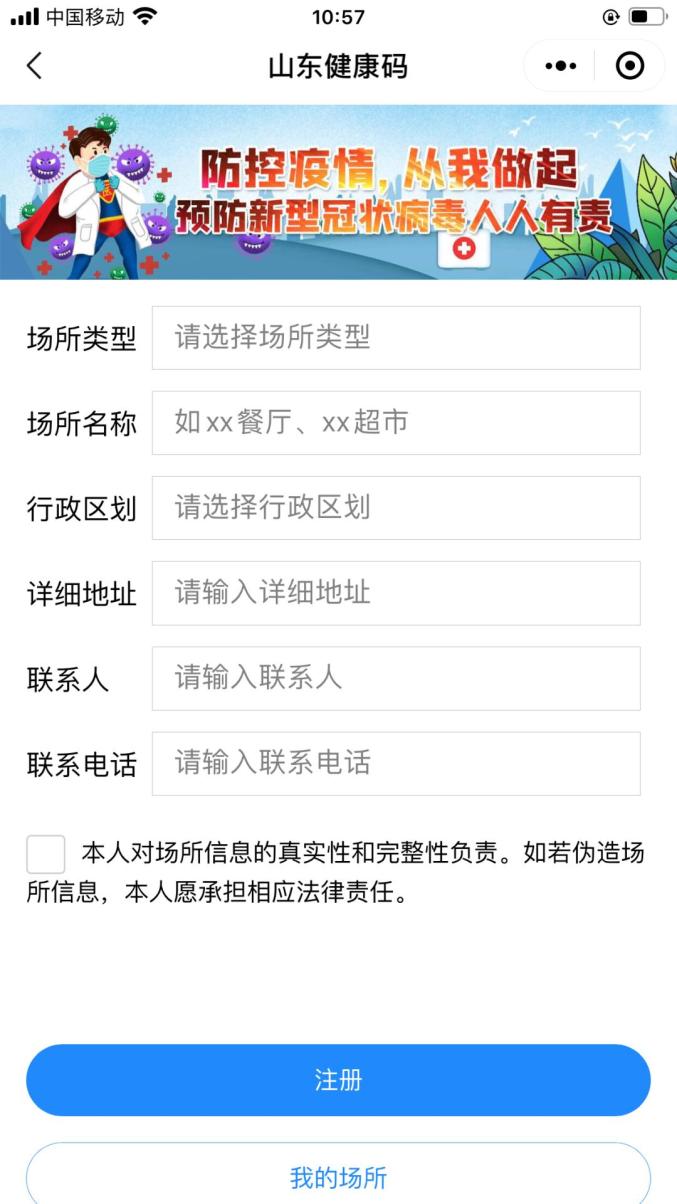The height and width of the screenshot is (1204, 677).
Task: Enter the 联系电话 field
Action: (396, 763)
